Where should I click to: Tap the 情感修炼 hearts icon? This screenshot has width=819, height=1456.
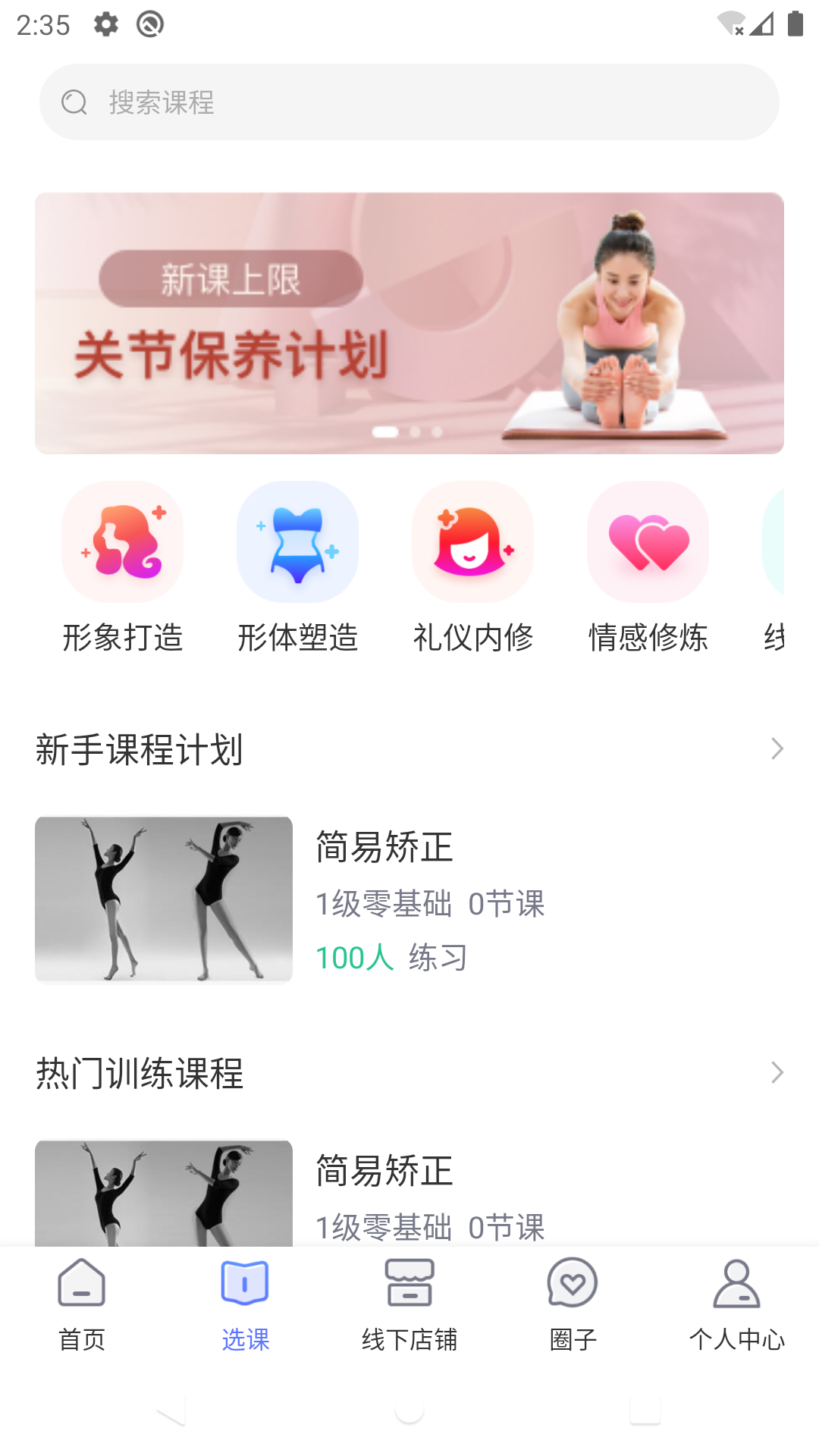tap(648, 541)
